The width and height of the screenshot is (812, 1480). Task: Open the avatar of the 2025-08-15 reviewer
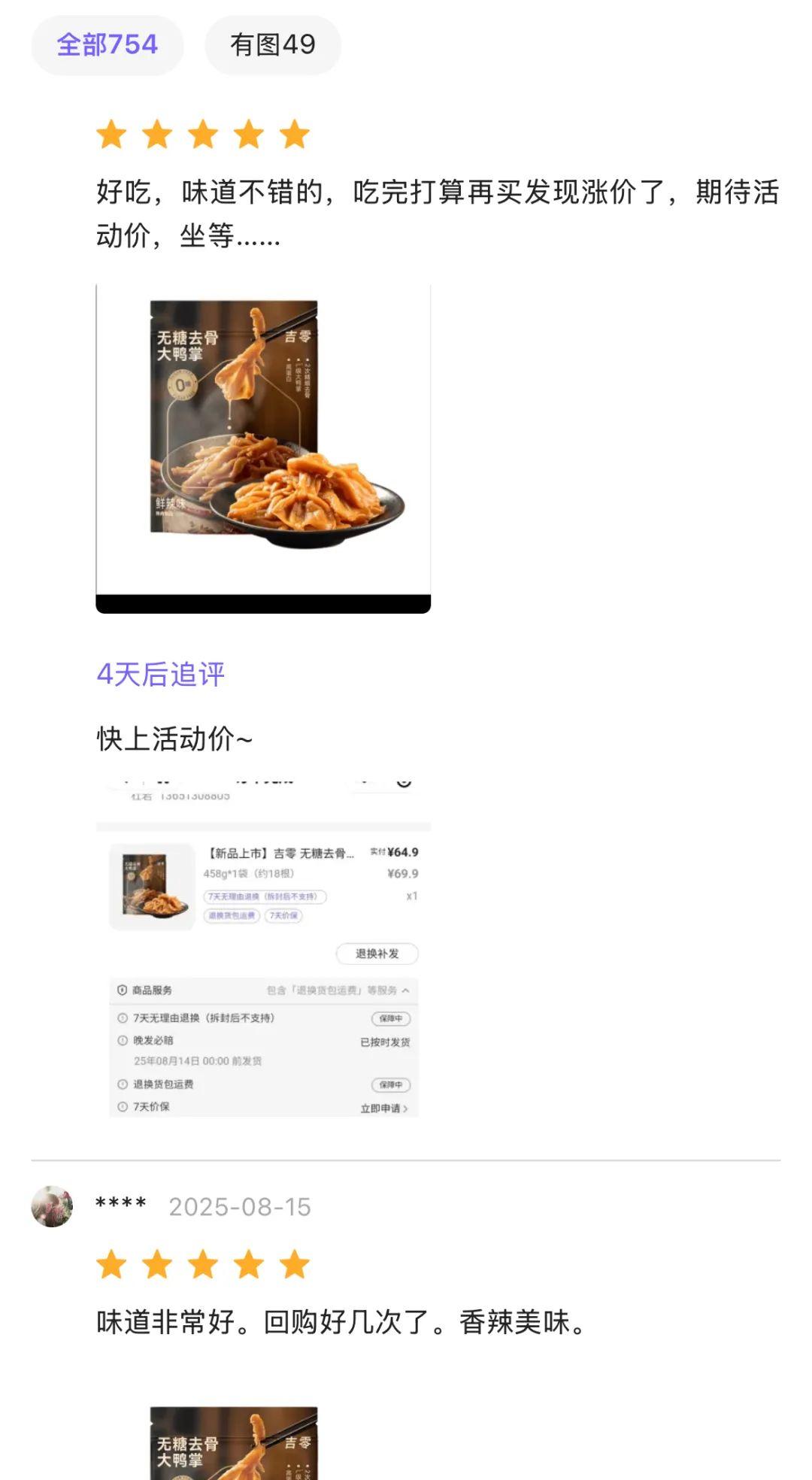tap(52, 1206)
